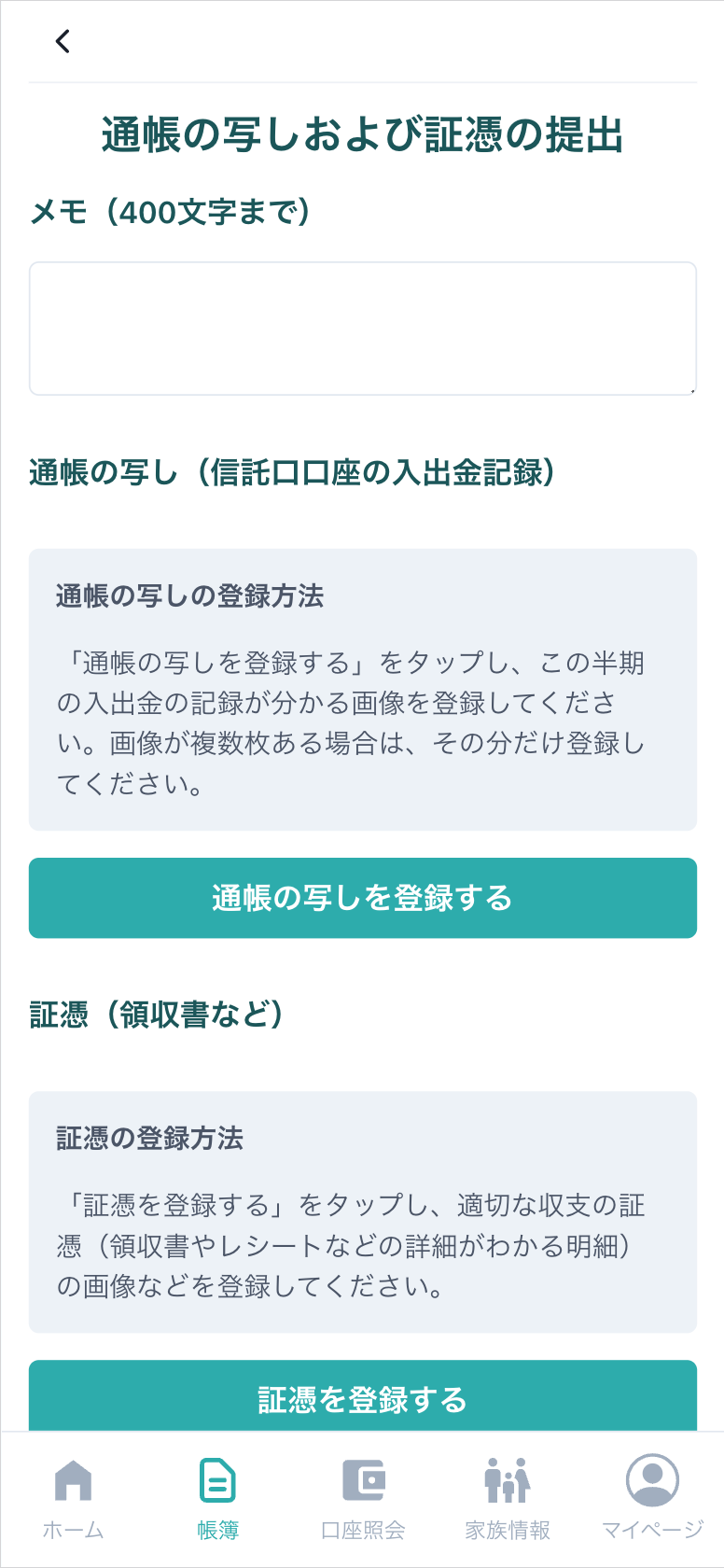
Task: Go to the マイページ tab
Action: pyautogui.click(x=652, y=1499)
